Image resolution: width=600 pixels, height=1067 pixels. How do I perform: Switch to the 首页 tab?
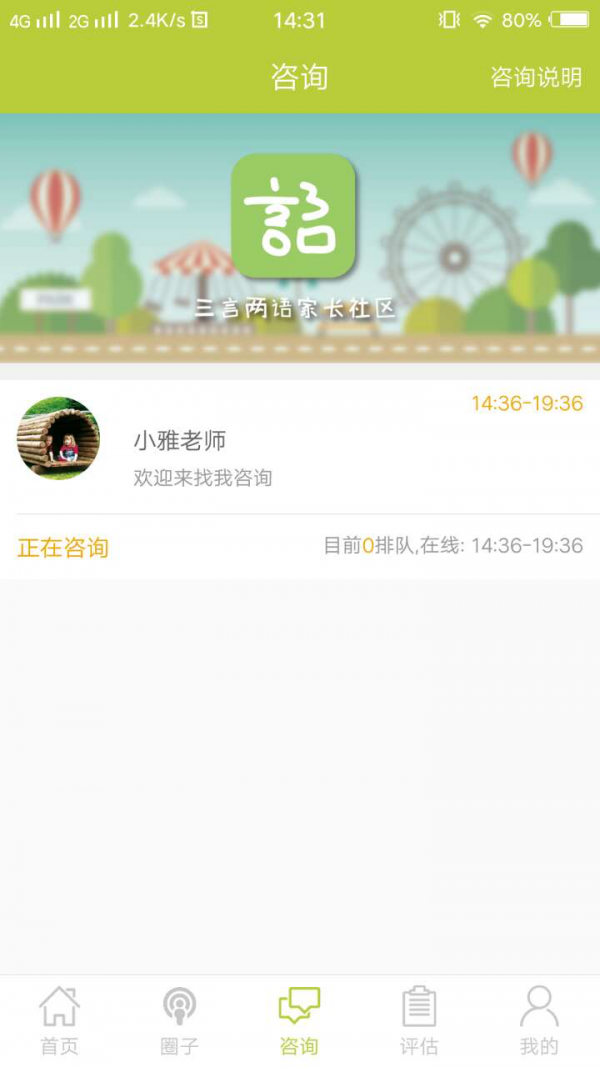[59, 1020]
